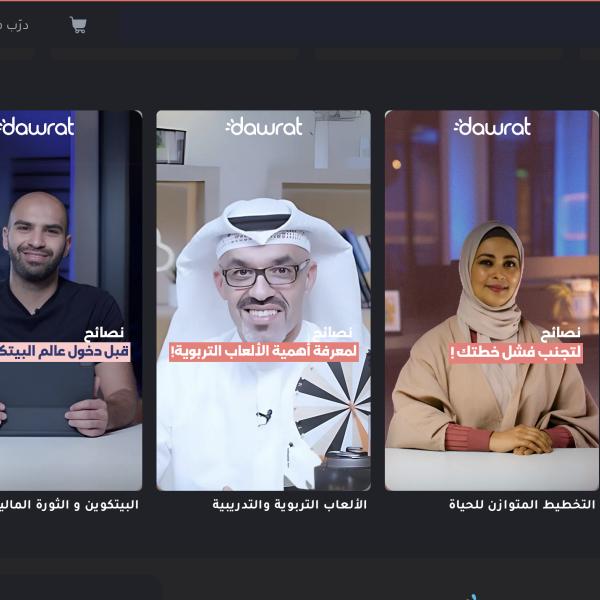The width and height of the screenshot is (600, 600).
Task: Open the shopping cart
Action: (78, 25)
